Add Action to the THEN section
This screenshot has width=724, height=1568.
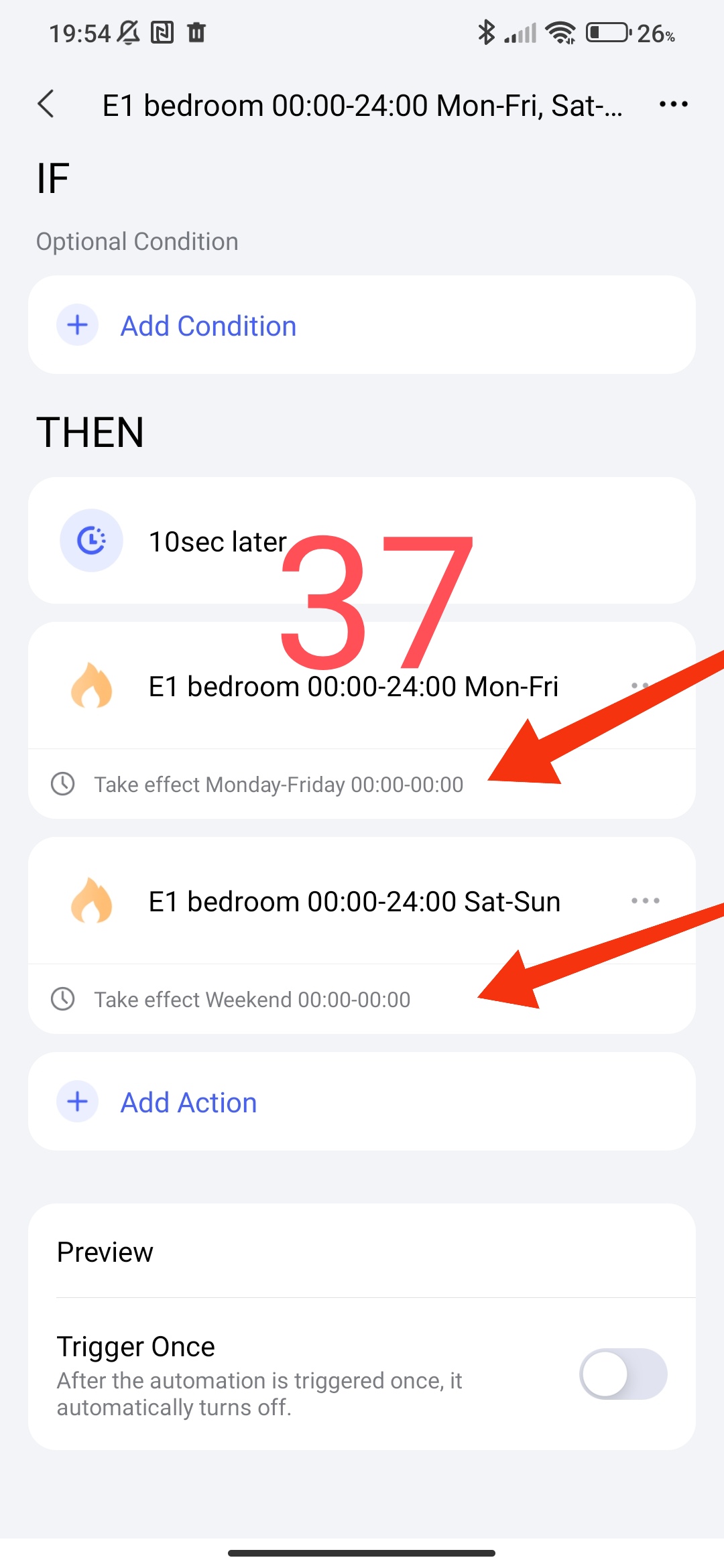coord(188,1102)
